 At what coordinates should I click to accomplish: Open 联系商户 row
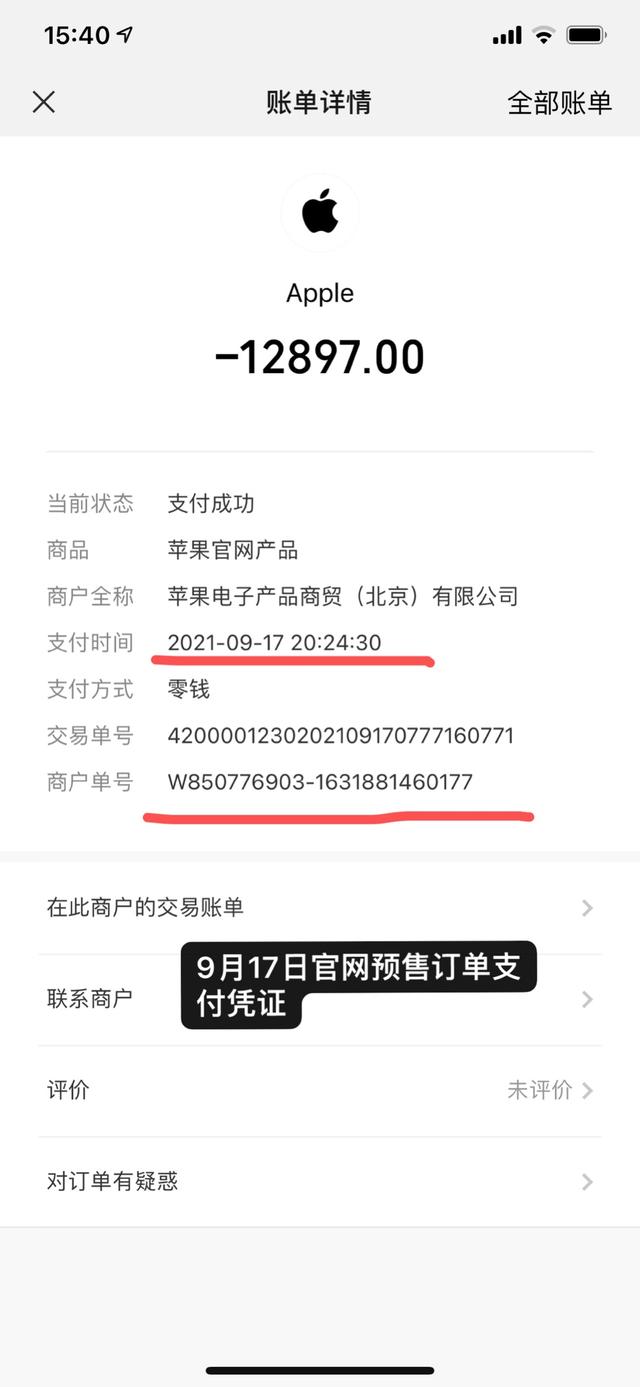click(x=320, y=999)
